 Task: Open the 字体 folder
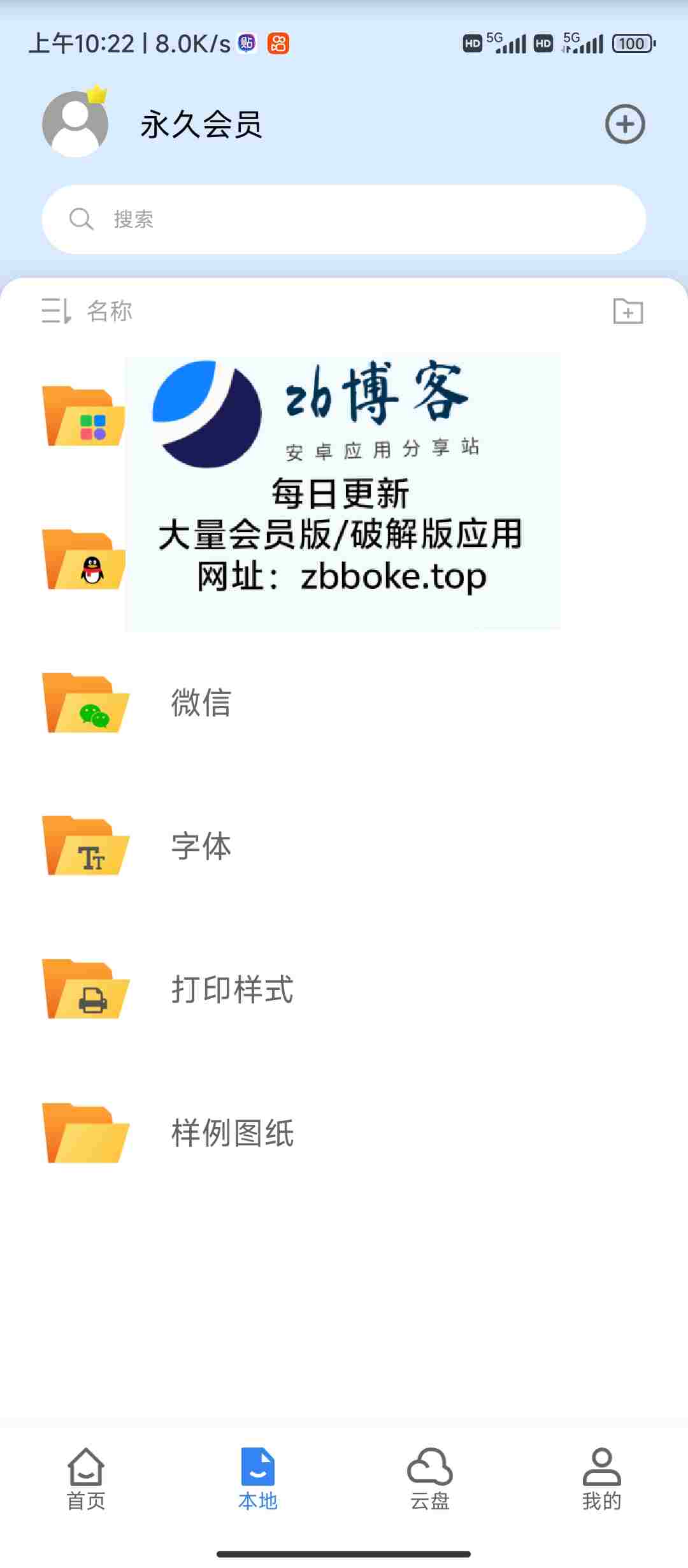click(344, 846)
